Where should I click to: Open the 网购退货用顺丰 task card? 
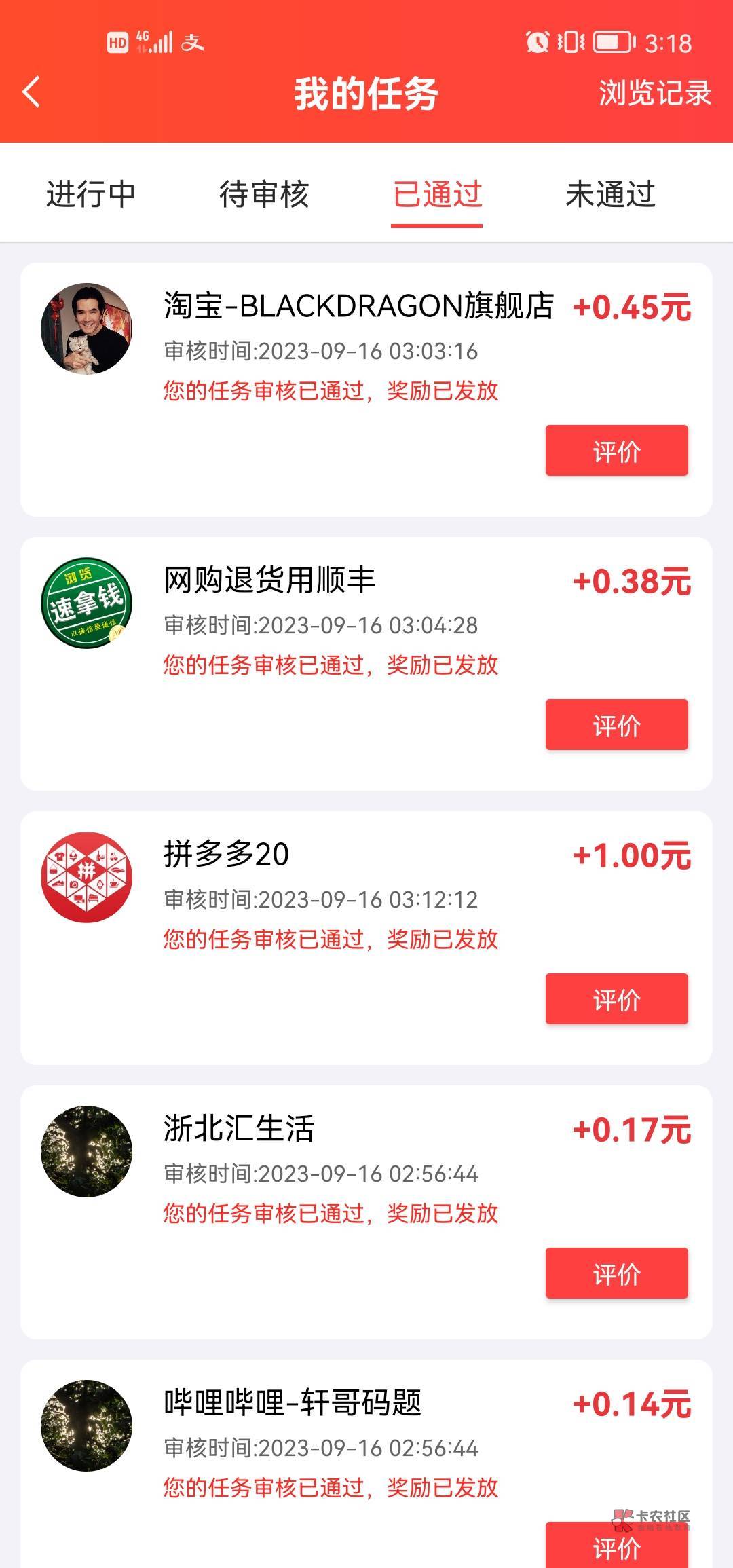pyautogui.click(x=270, y=580)
